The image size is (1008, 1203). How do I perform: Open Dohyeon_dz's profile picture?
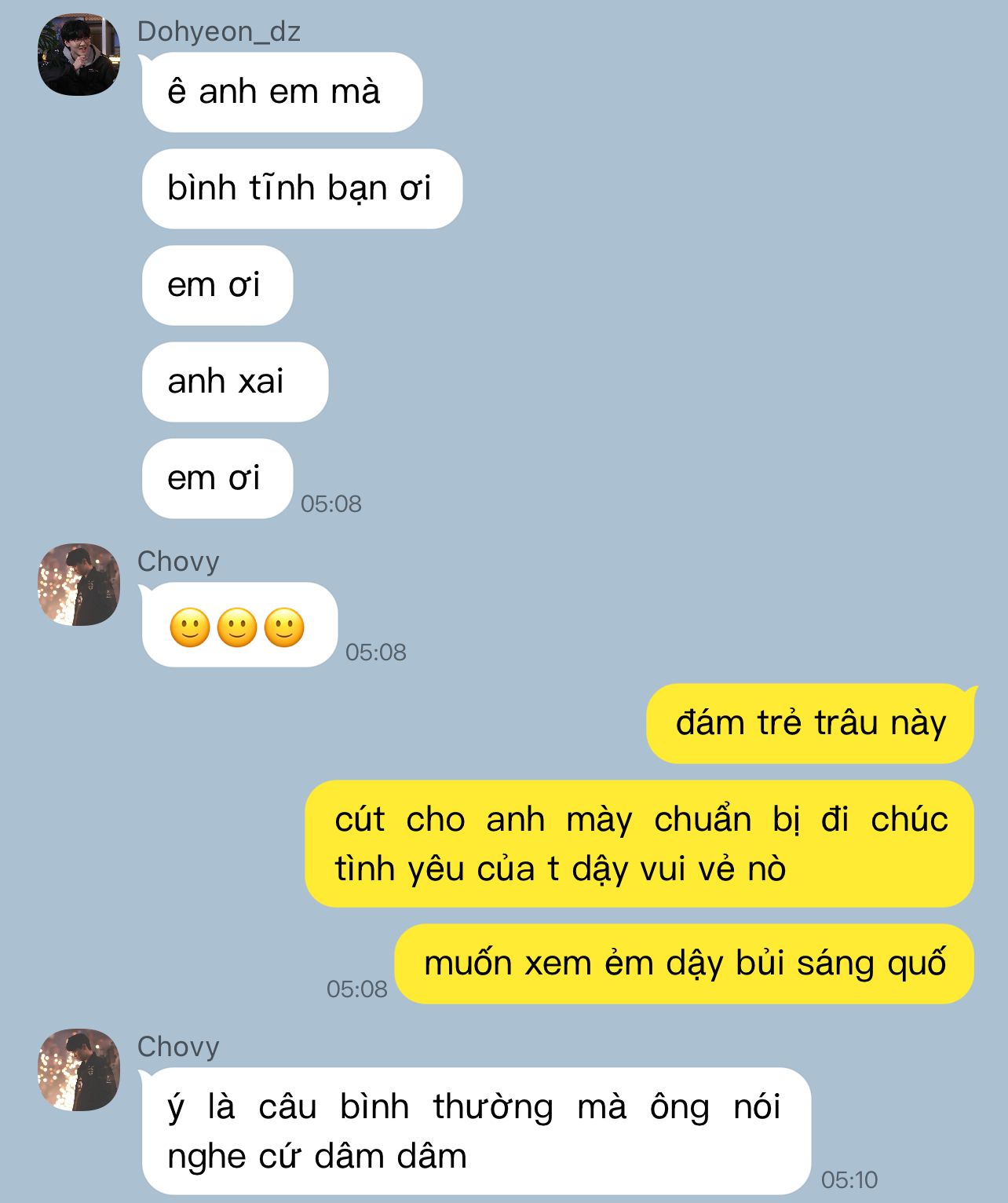click(x=79, y=55)
